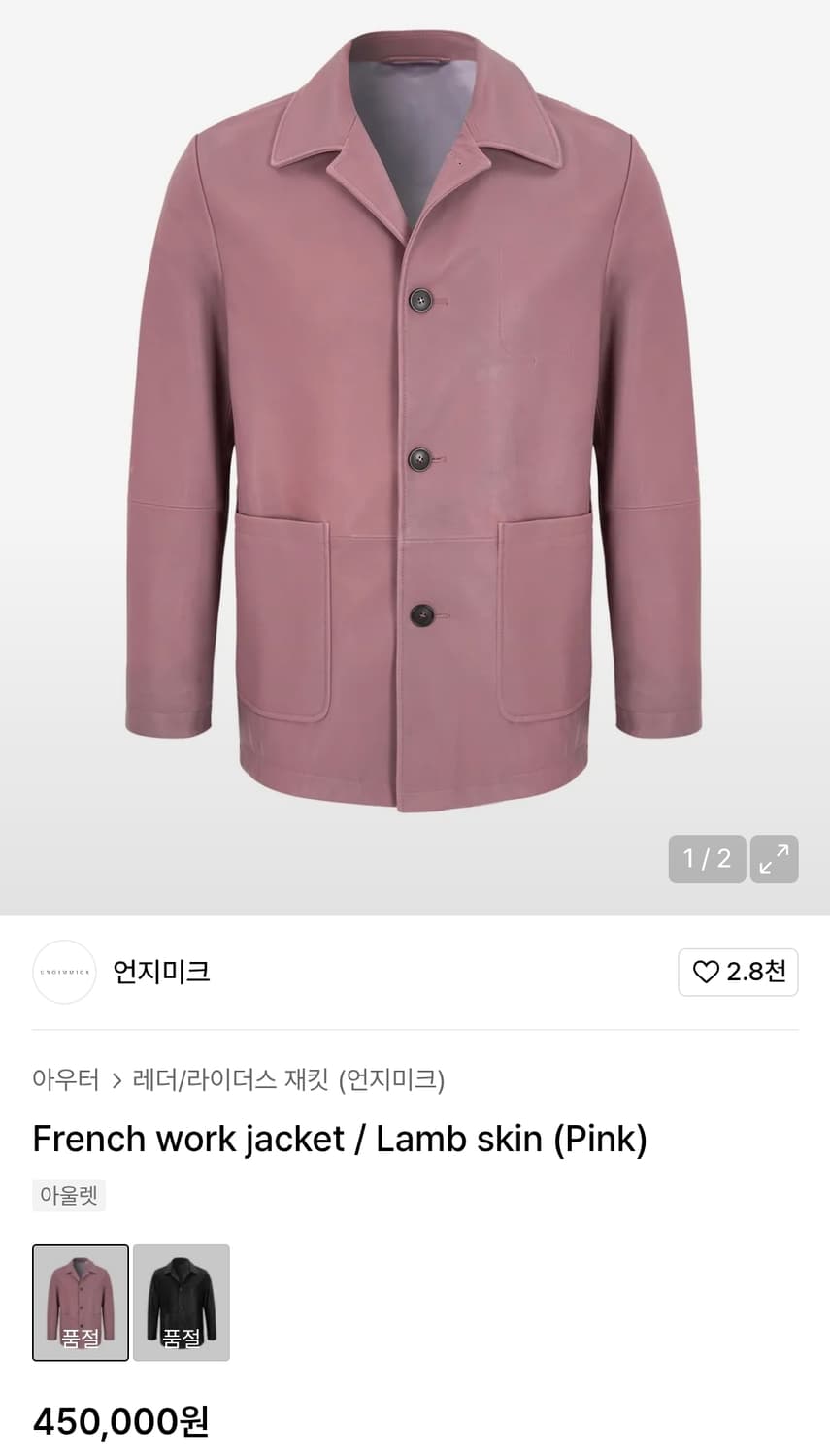Open the fullscreen image expand icon

(x=774, y=859)
